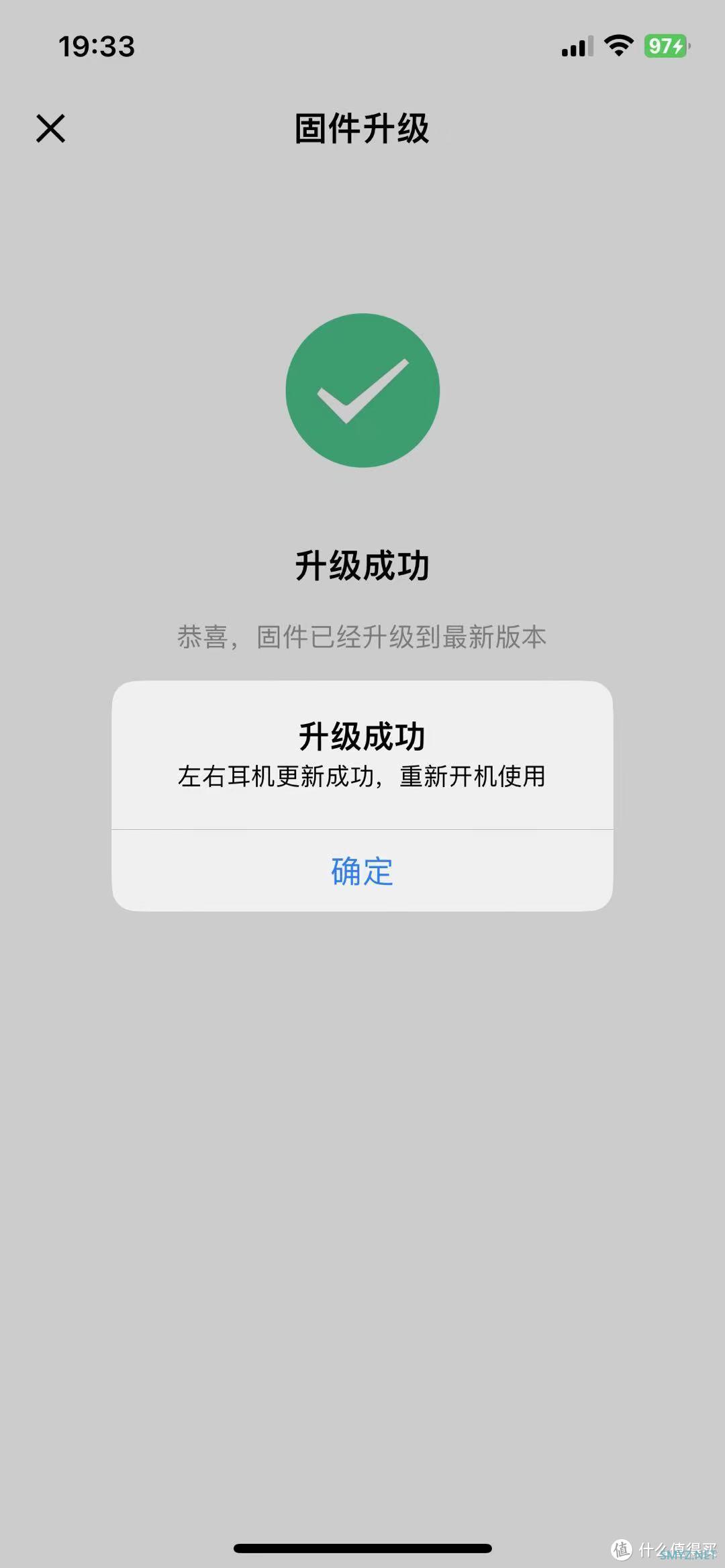Confirm the upgrade dialog with 确定
This screenshot has width=725, height=1568.
click(362, 871)
